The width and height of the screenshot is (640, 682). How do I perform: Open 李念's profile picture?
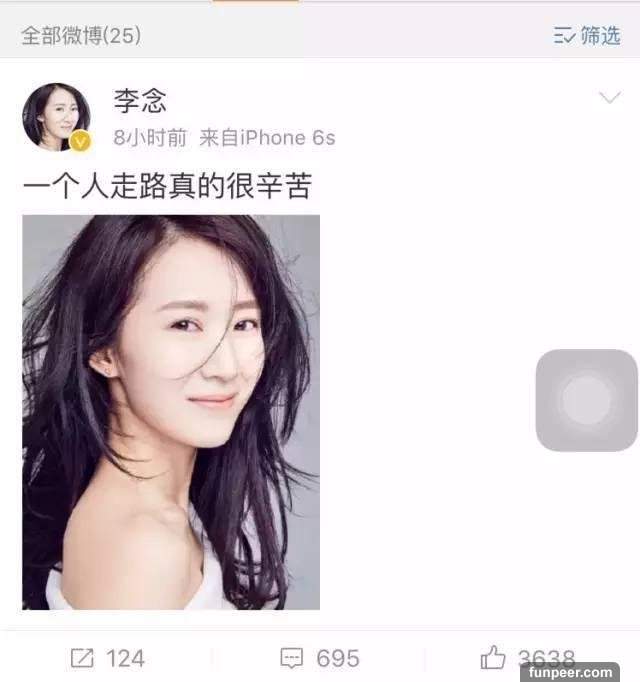click(57, 117)
